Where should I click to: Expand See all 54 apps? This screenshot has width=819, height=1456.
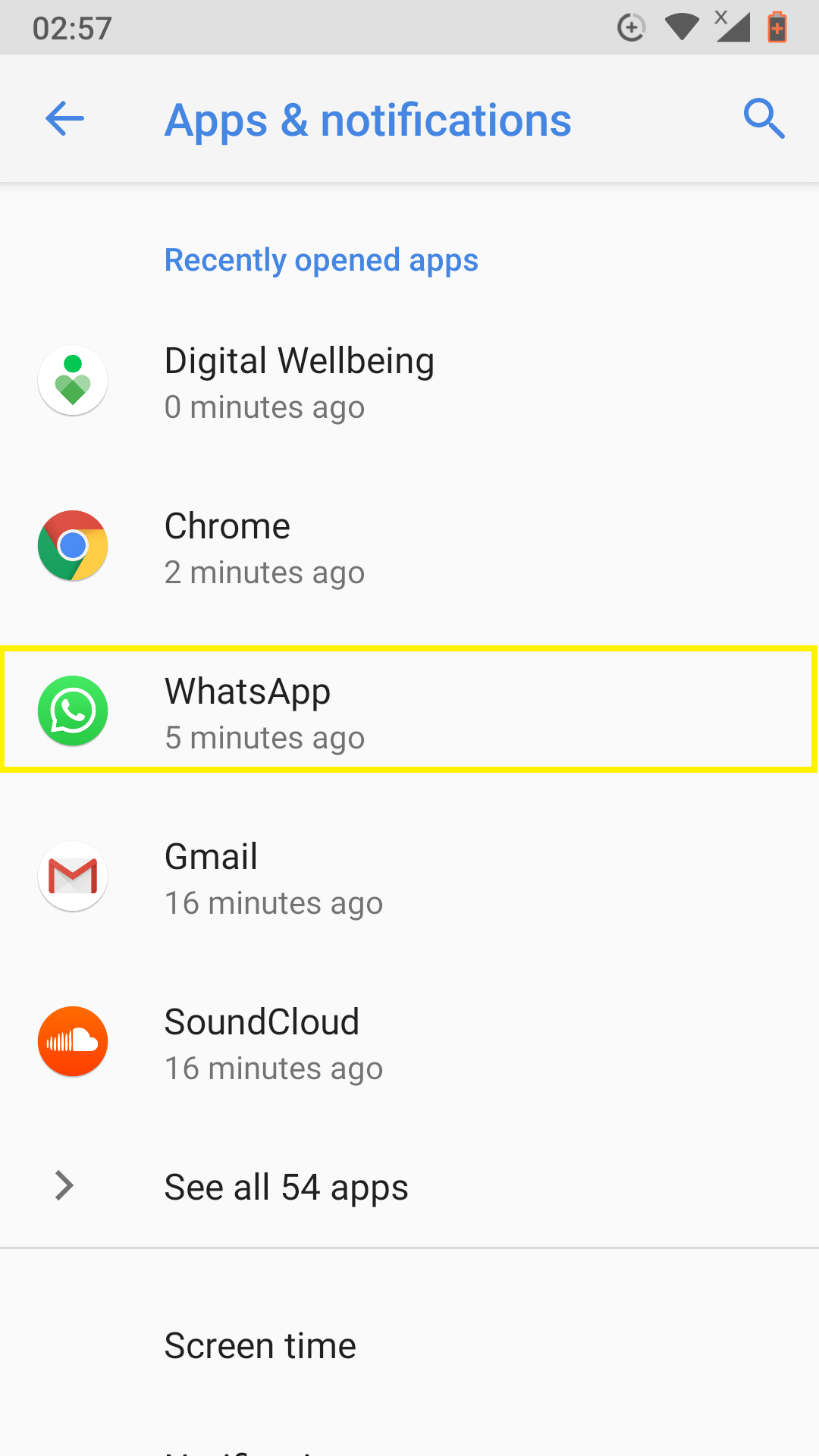coord(409,1187)
